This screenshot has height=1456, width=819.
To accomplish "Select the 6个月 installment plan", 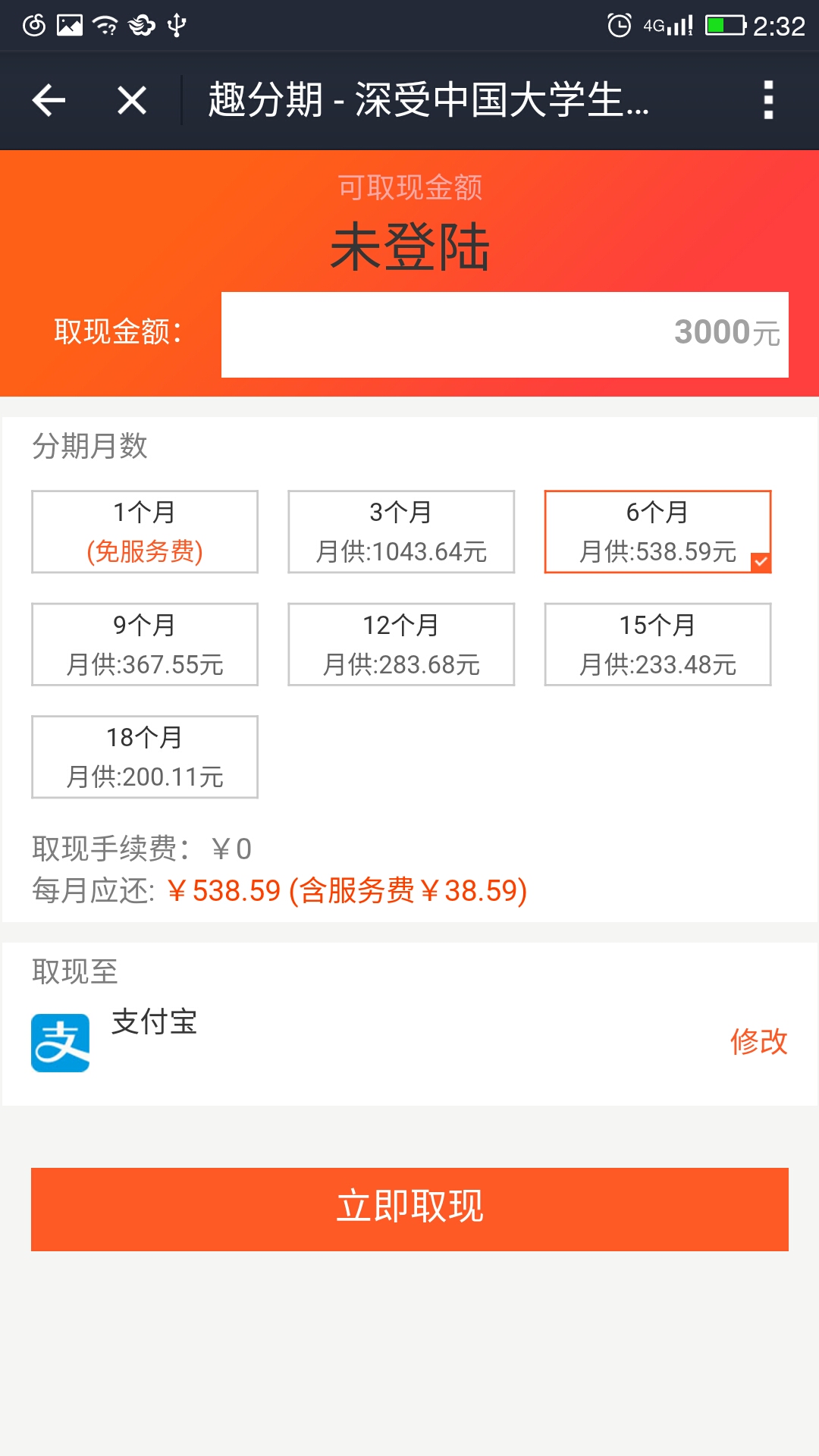I will (x=657, y=532).
